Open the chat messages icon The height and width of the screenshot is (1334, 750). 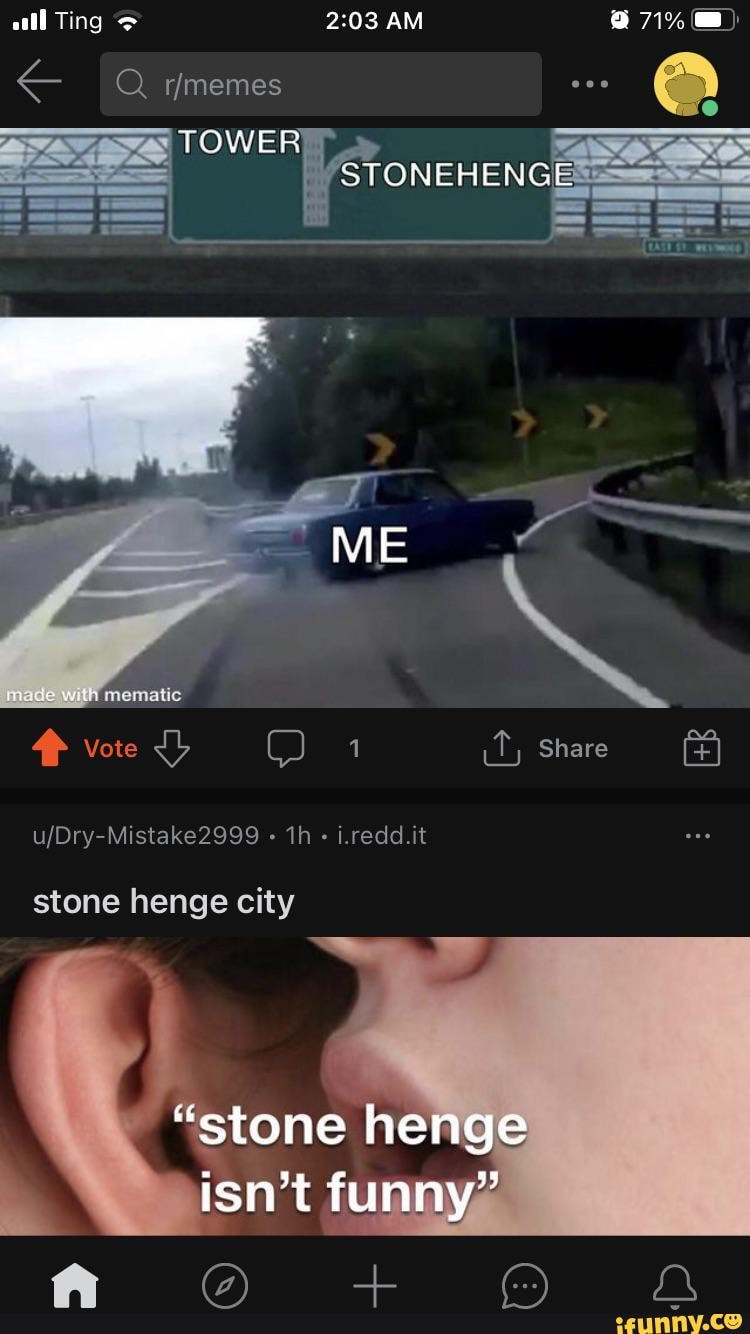coord(524,1288)
